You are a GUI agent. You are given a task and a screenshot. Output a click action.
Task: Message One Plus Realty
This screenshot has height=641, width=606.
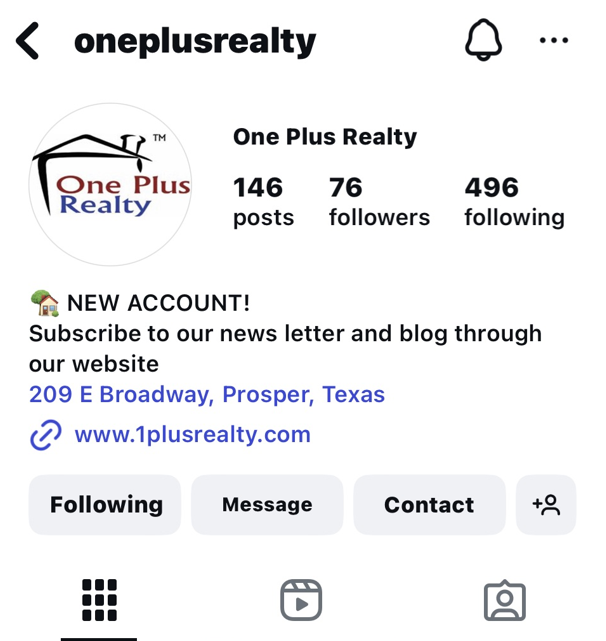point(267,505)
